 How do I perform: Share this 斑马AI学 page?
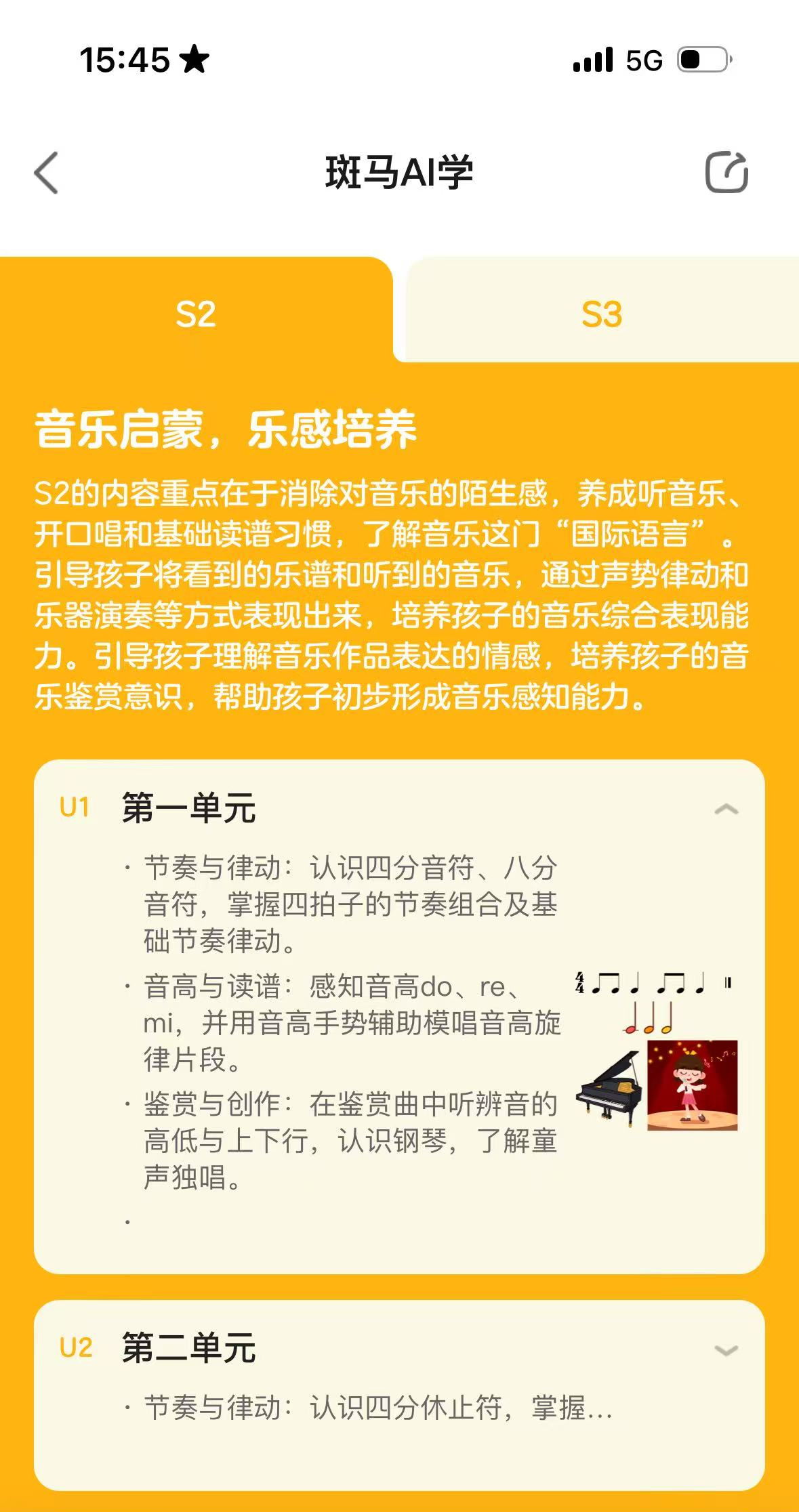tap(726, 172)
